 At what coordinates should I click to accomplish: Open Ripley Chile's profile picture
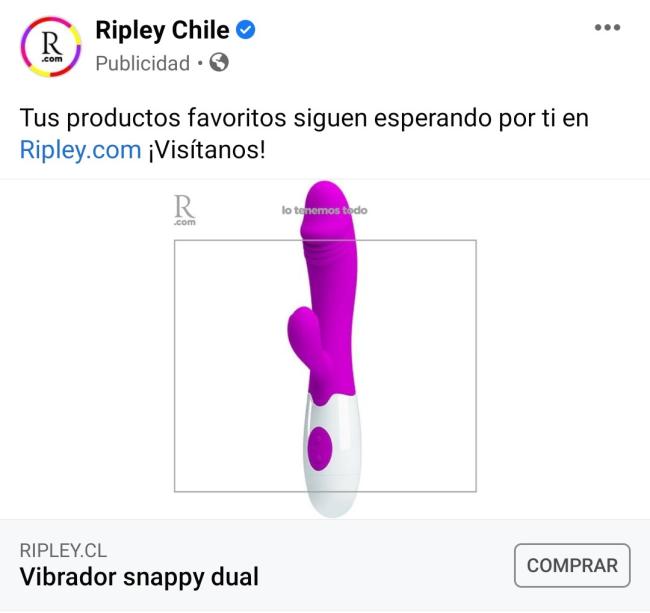(x=48, y=47)
